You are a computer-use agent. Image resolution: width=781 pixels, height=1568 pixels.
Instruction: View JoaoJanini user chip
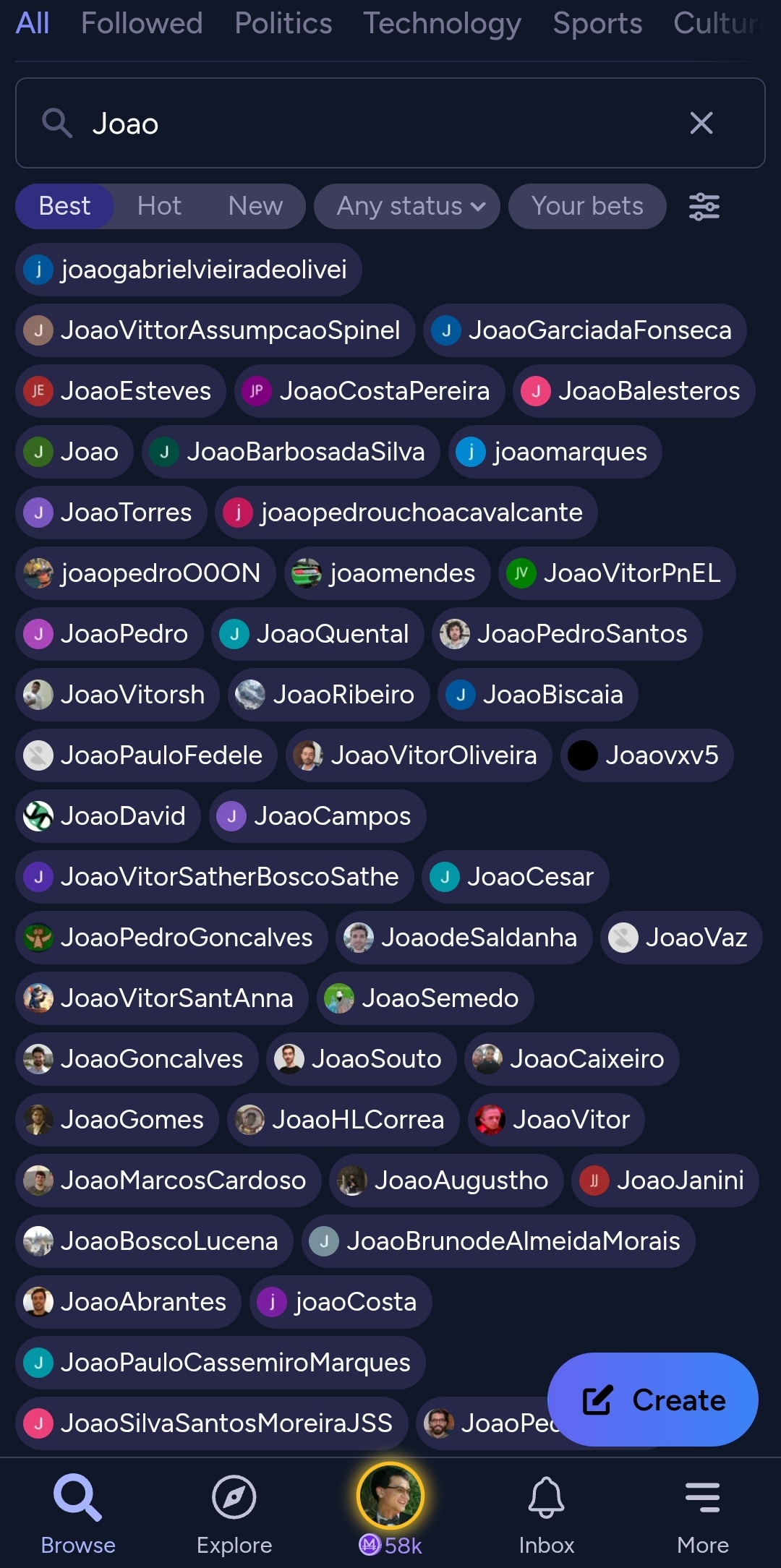(x=665, y=1181)
